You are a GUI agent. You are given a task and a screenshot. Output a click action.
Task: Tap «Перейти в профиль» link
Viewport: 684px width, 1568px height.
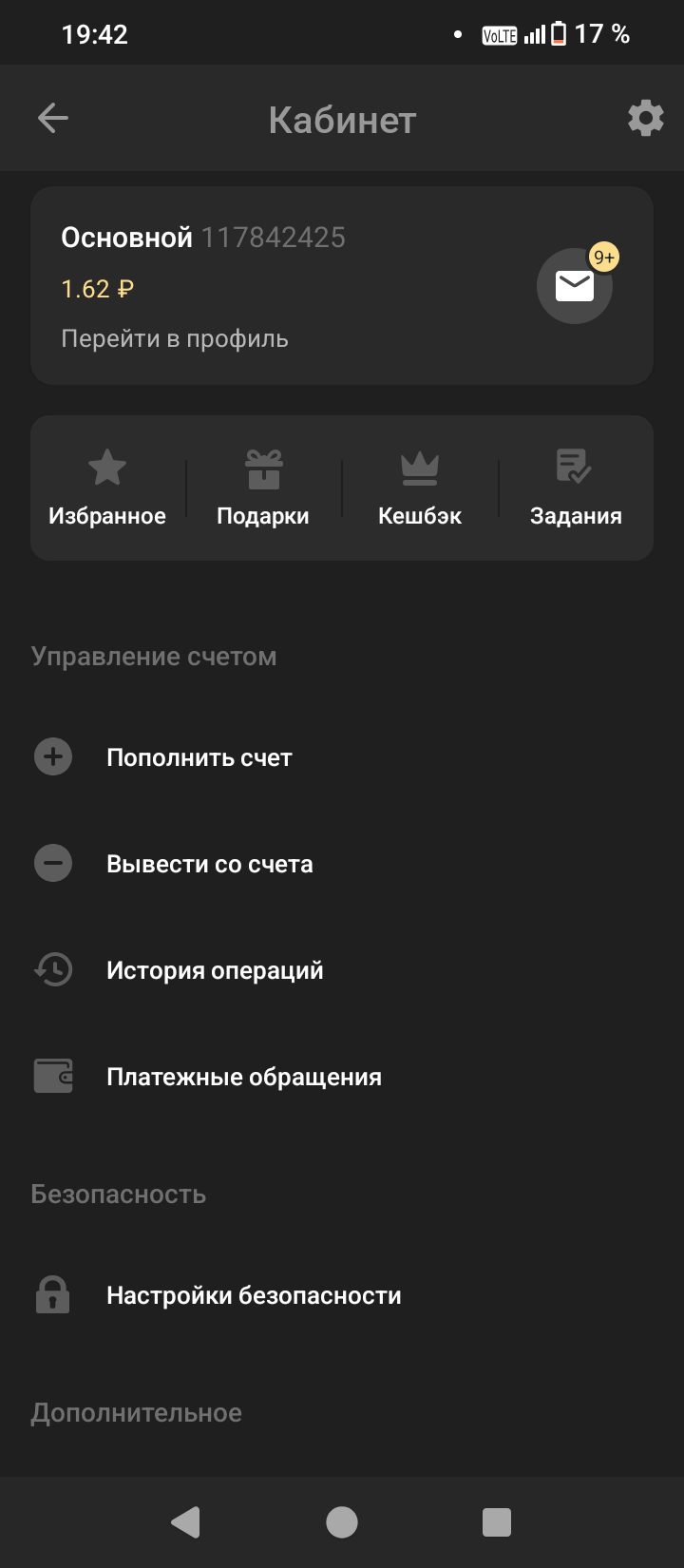pos(175,339)
